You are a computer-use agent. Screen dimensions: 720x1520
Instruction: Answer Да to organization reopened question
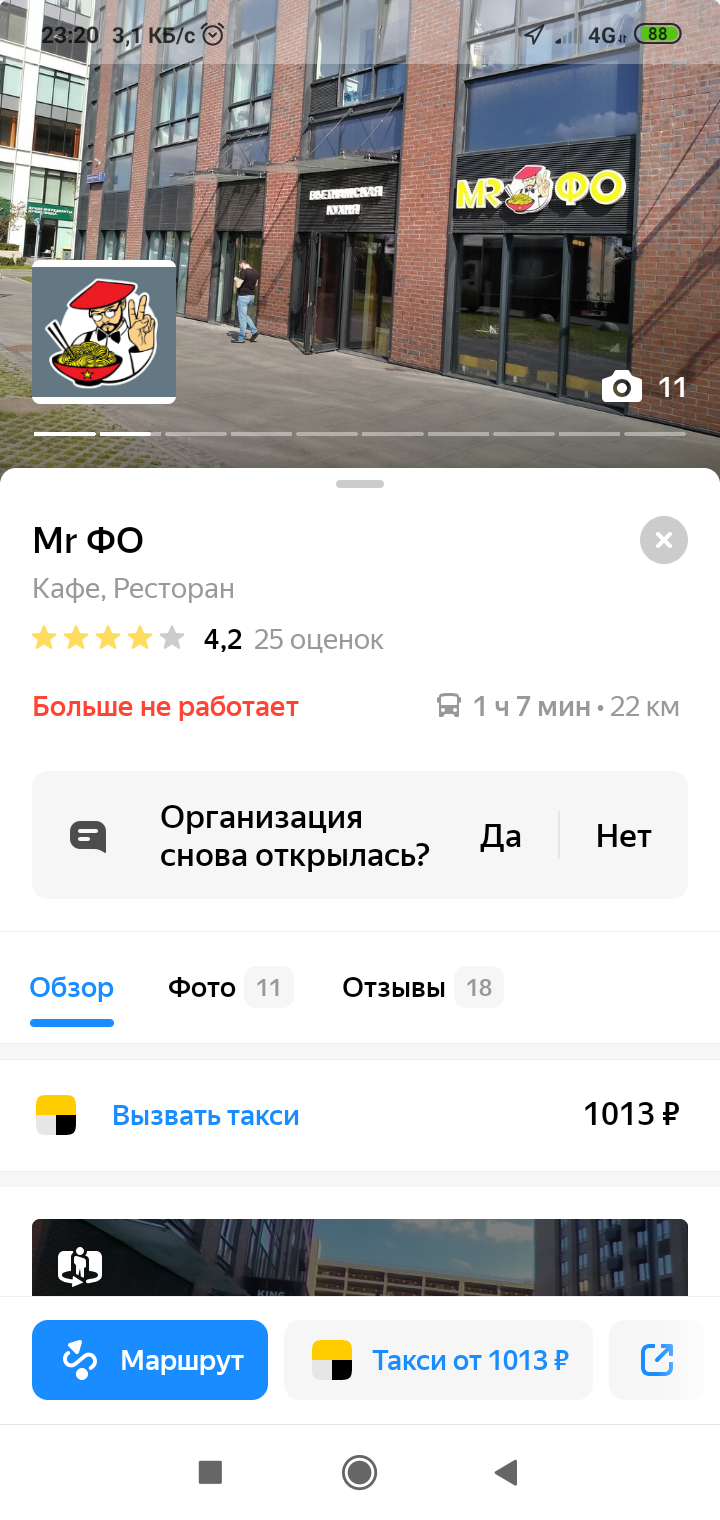(501, 836)
